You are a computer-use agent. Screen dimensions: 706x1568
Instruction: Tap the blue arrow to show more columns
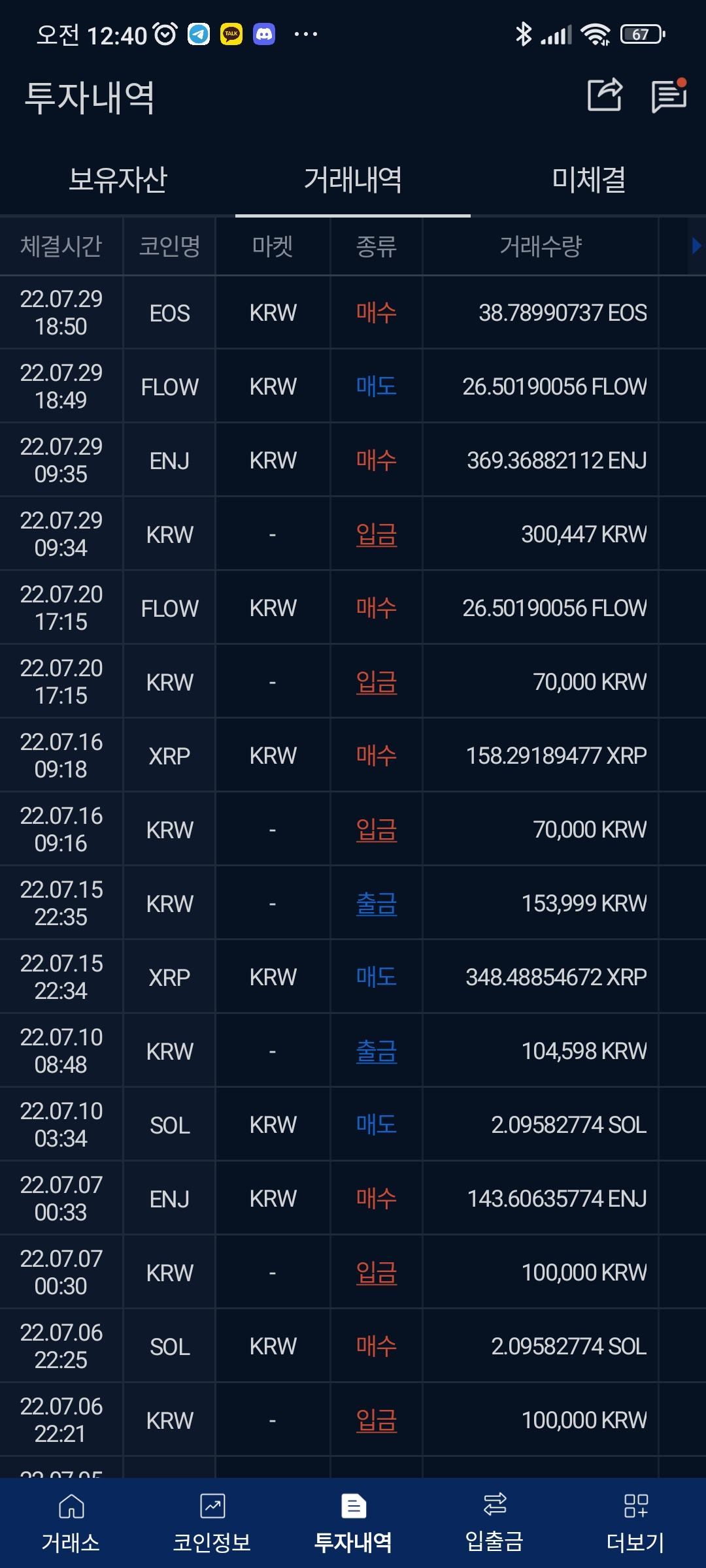696,246
